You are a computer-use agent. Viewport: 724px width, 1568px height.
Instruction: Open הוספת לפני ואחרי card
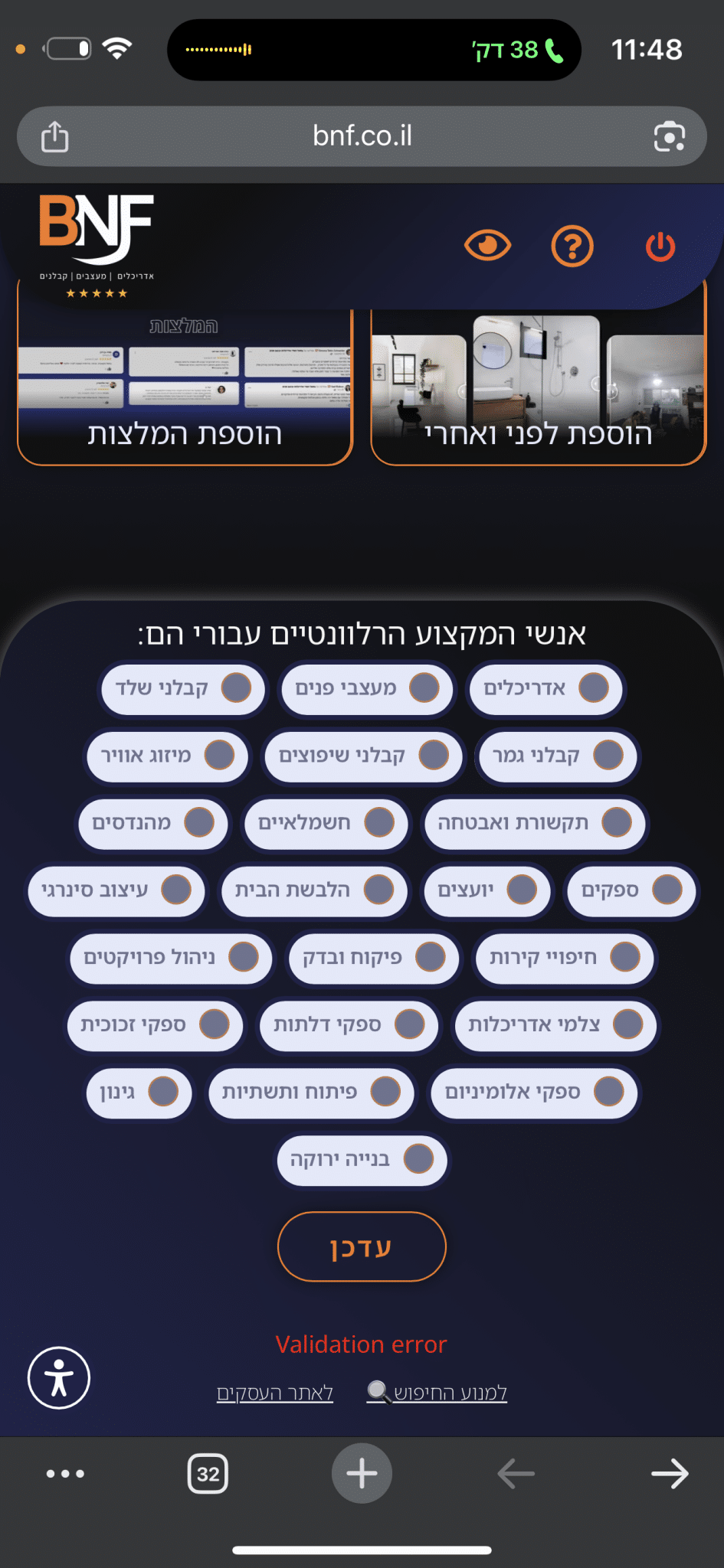[538, 387]
